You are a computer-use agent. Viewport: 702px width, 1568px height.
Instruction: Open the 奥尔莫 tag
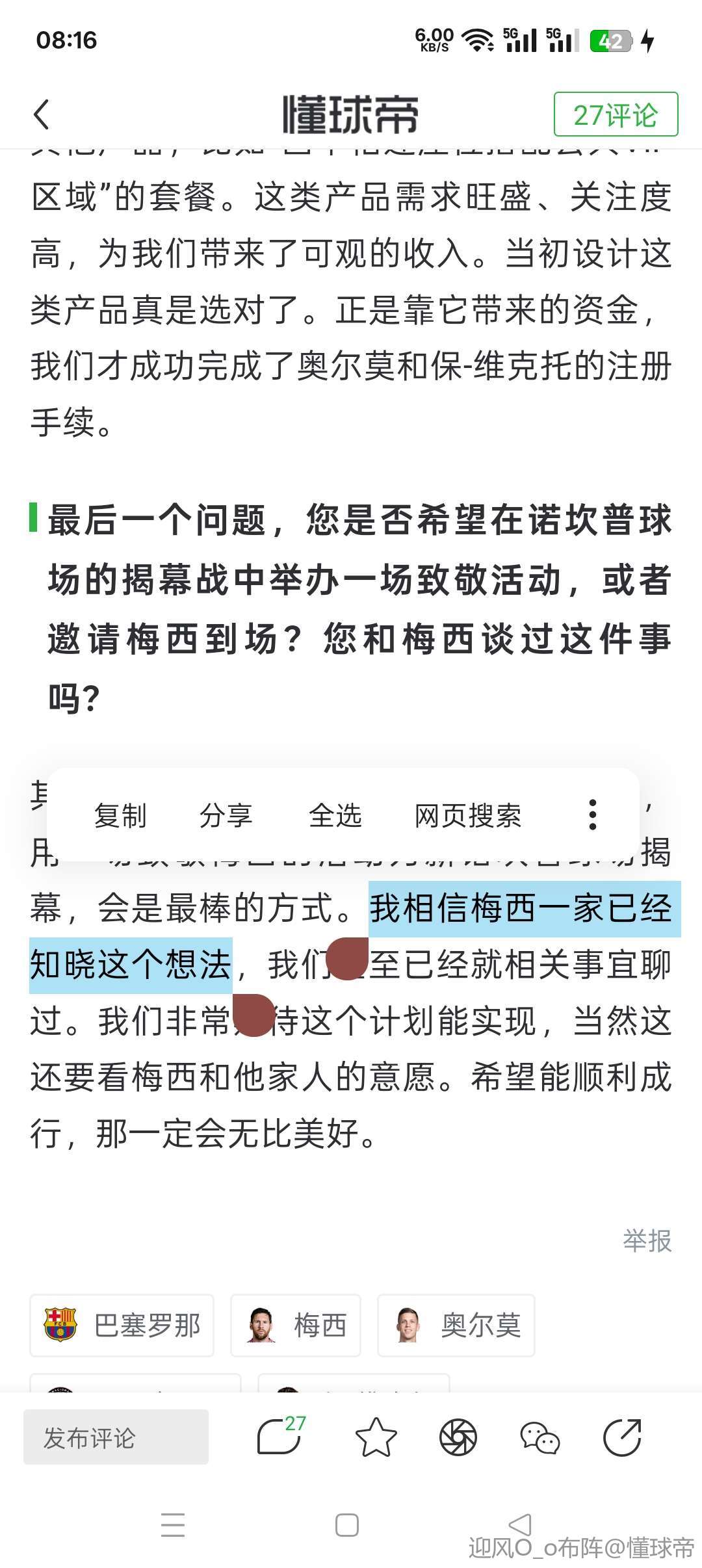[456, 1325]
